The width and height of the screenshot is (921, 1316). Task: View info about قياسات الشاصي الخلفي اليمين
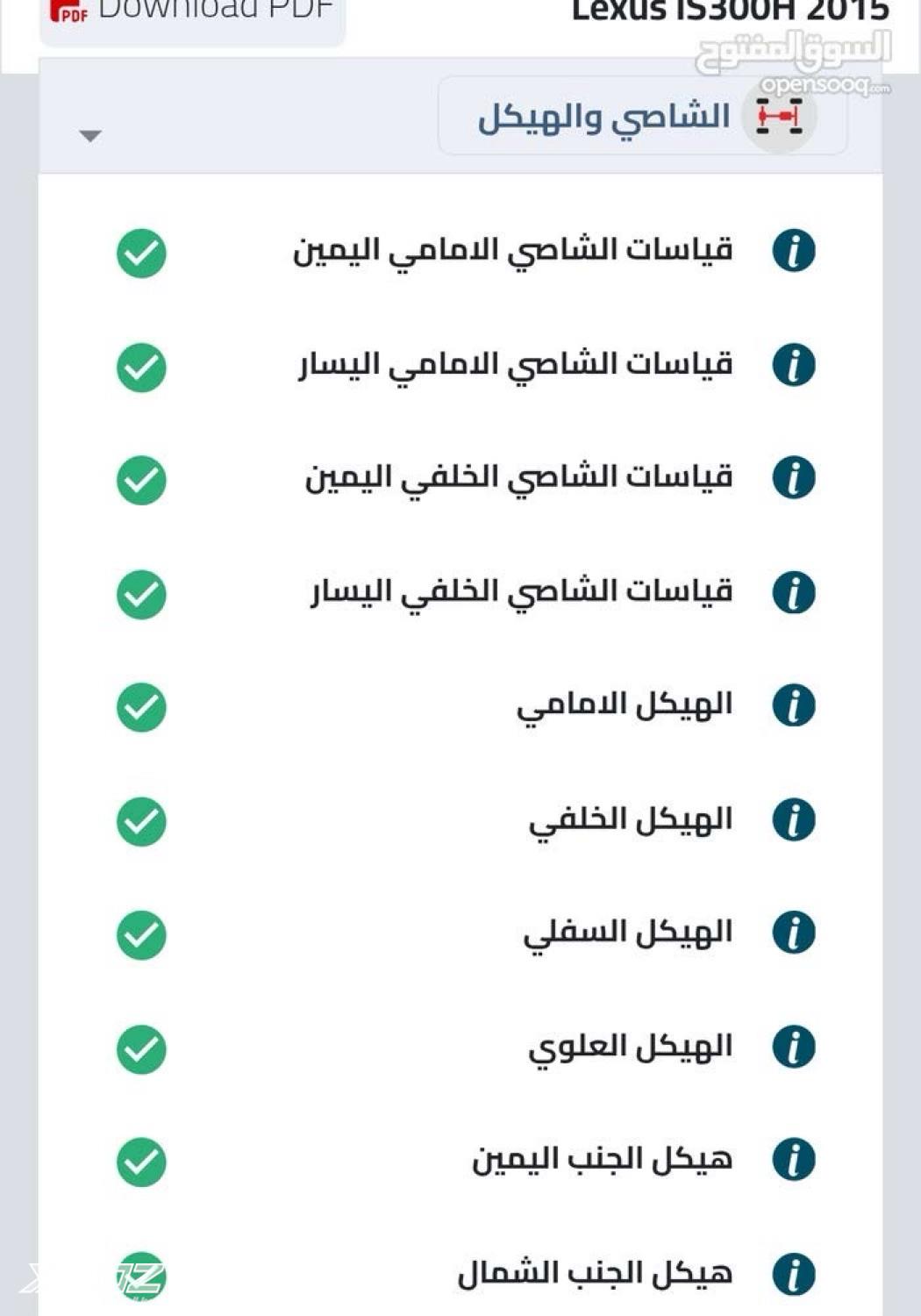coord(794,478)
